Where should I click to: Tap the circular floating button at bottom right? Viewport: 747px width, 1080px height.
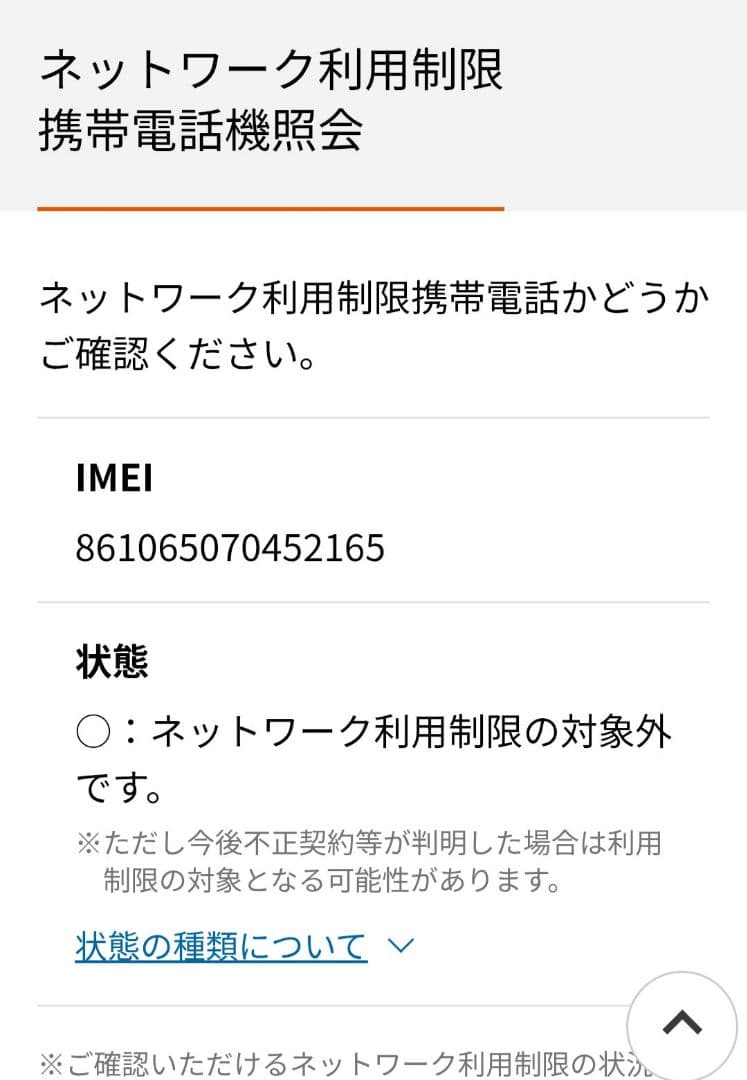click(x=684, y=1022)
